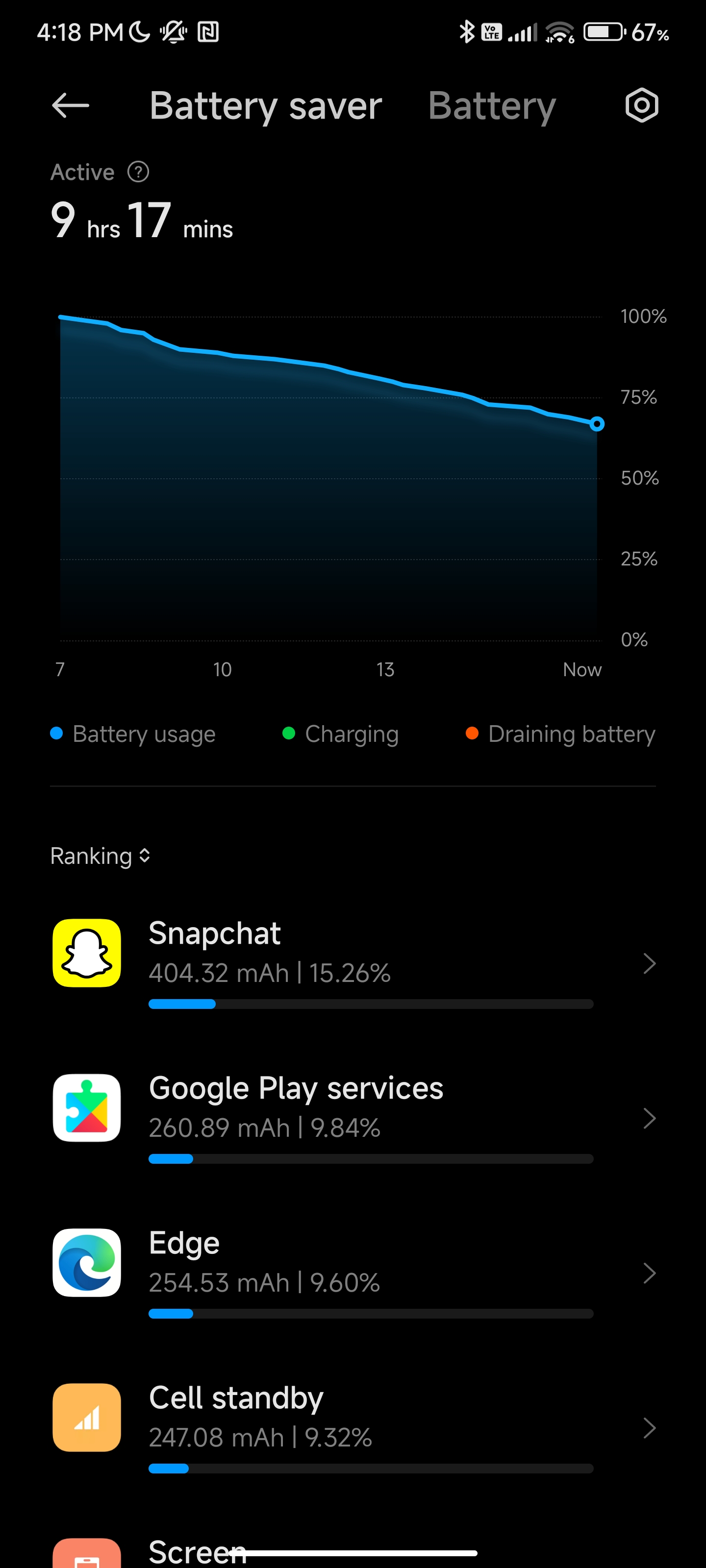Go back using the arrow icon
Image resolution: width=706 pixels, height=1568 pixels.
[x=71, y=106]
